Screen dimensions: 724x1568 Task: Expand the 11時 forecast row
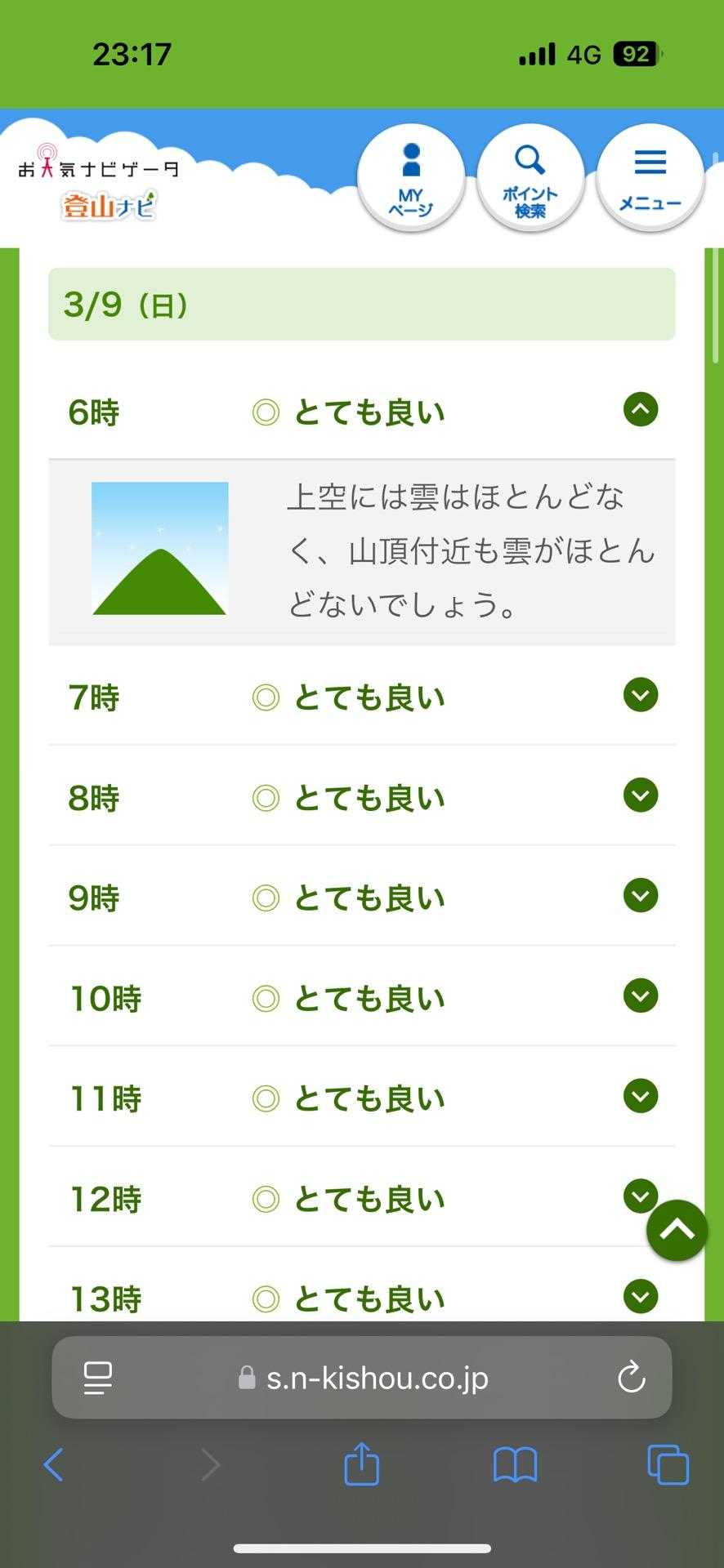(x=640, y=1097)
